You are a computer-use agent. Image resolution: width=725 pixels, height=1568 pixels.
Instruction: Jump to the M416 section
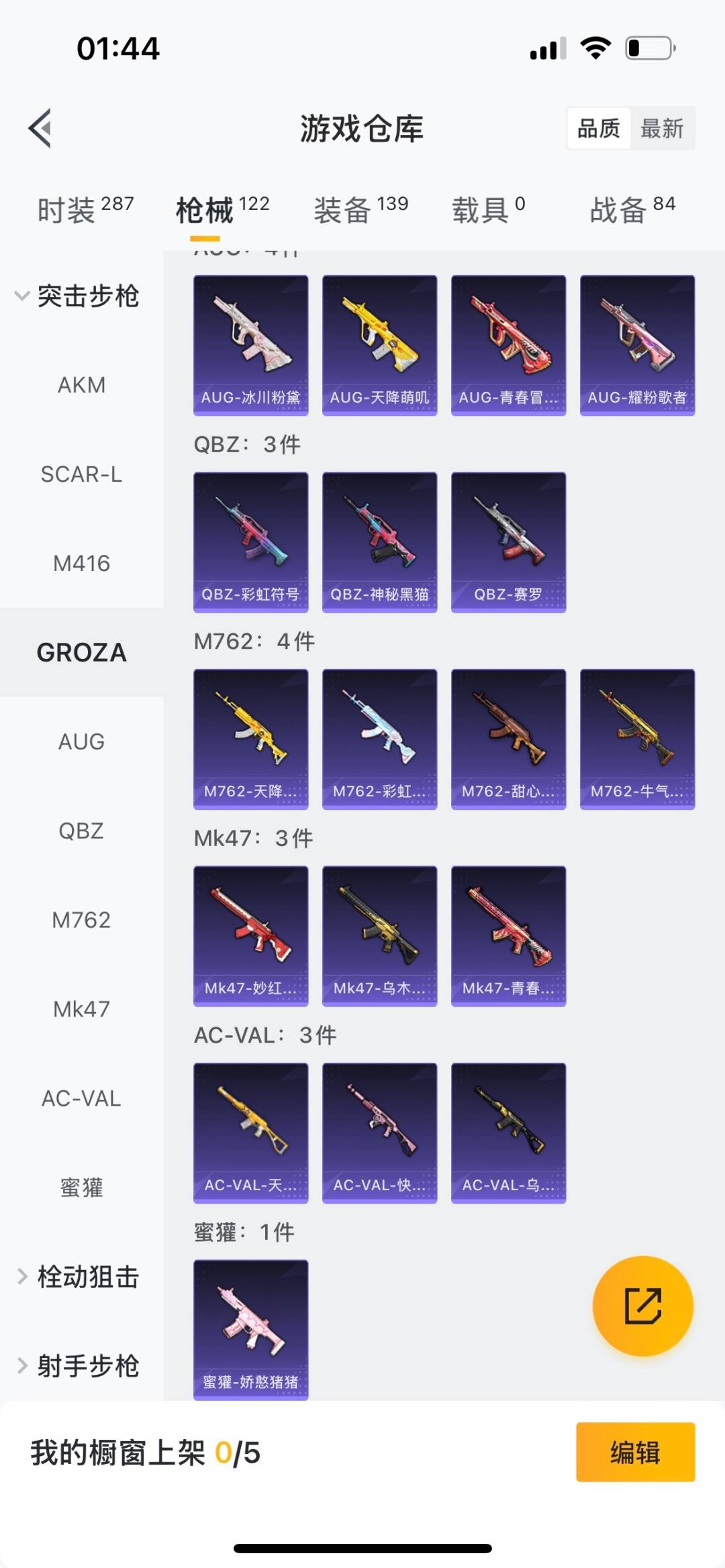[81, 564]
